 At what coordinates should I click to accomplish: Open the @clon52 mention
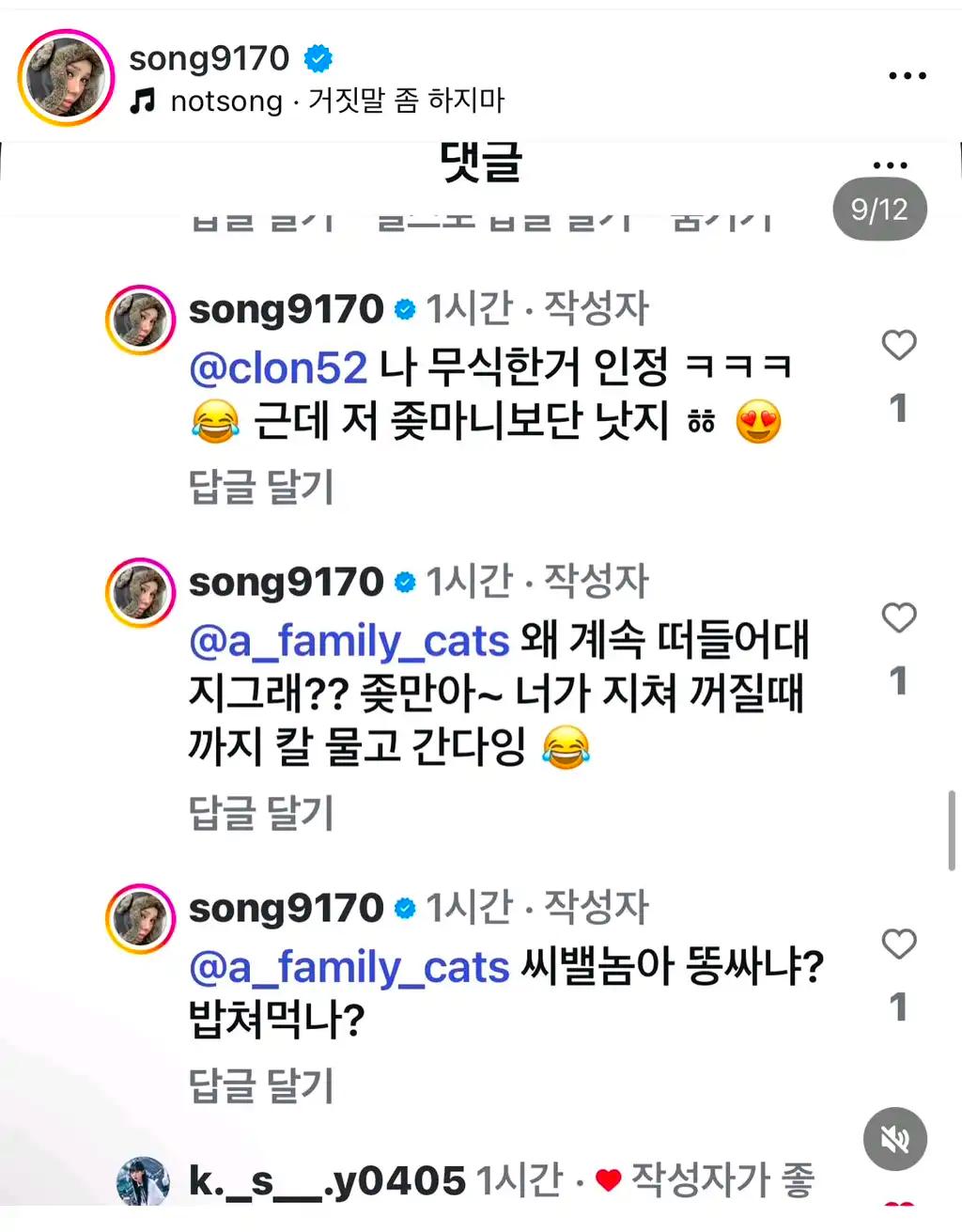point(276,367)
